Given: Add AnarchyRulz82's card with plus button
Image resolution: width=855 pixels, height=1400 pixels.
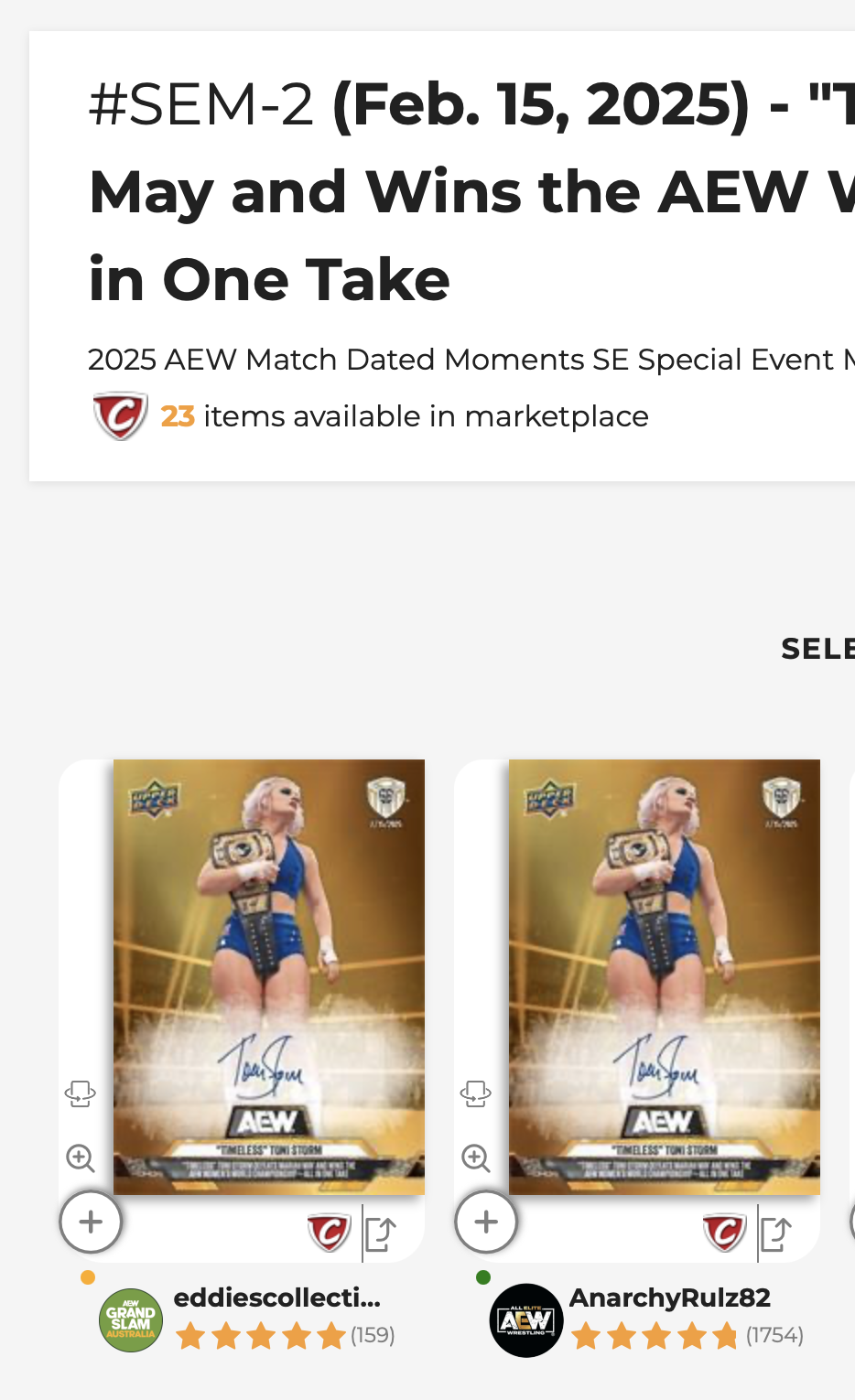Looking at the screenshot, I should (x=486, y=1222).
